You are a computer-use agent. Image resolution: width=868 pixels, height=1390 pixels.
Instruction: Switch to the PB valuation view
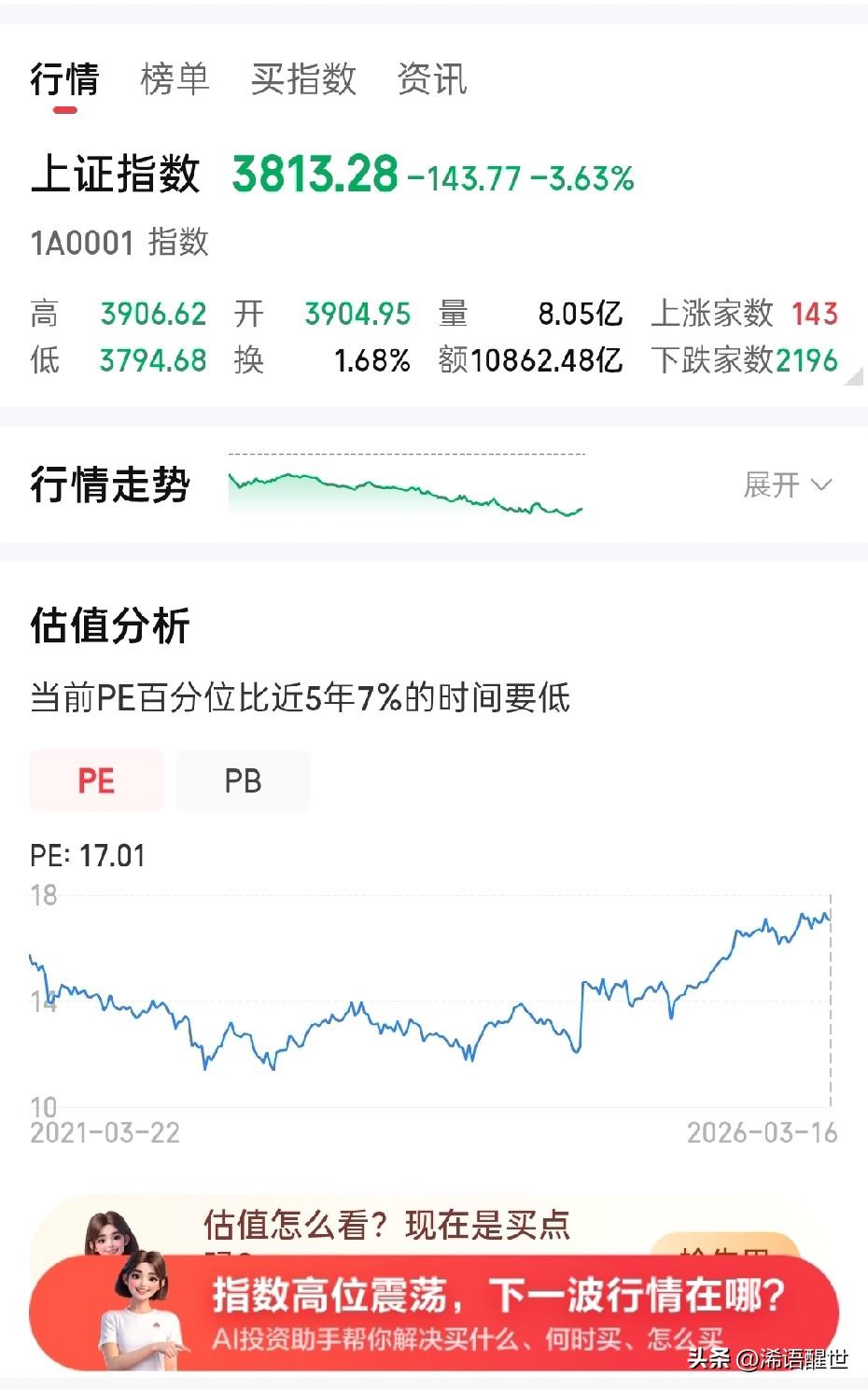(243, 780)
